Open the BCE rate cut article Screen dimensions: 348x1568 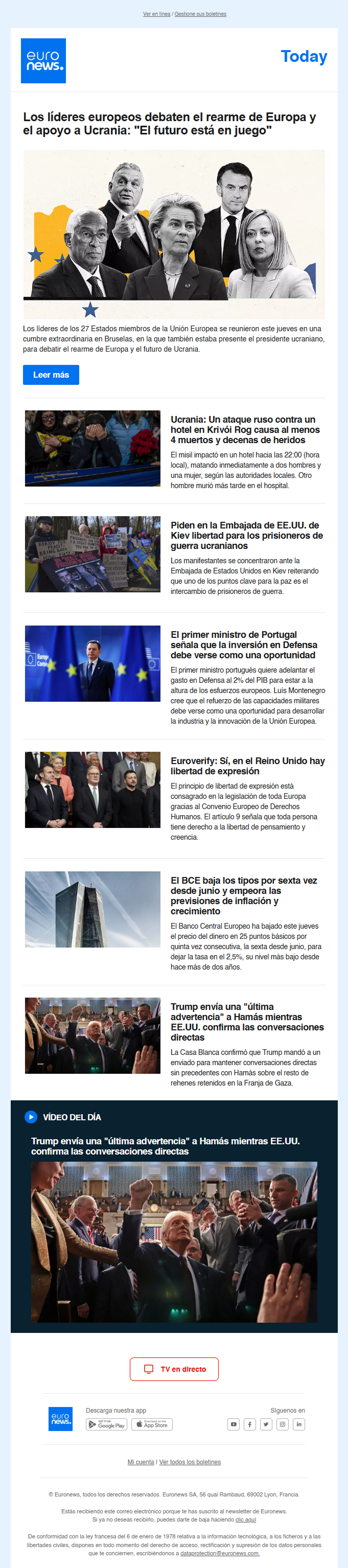coord(243,895)
